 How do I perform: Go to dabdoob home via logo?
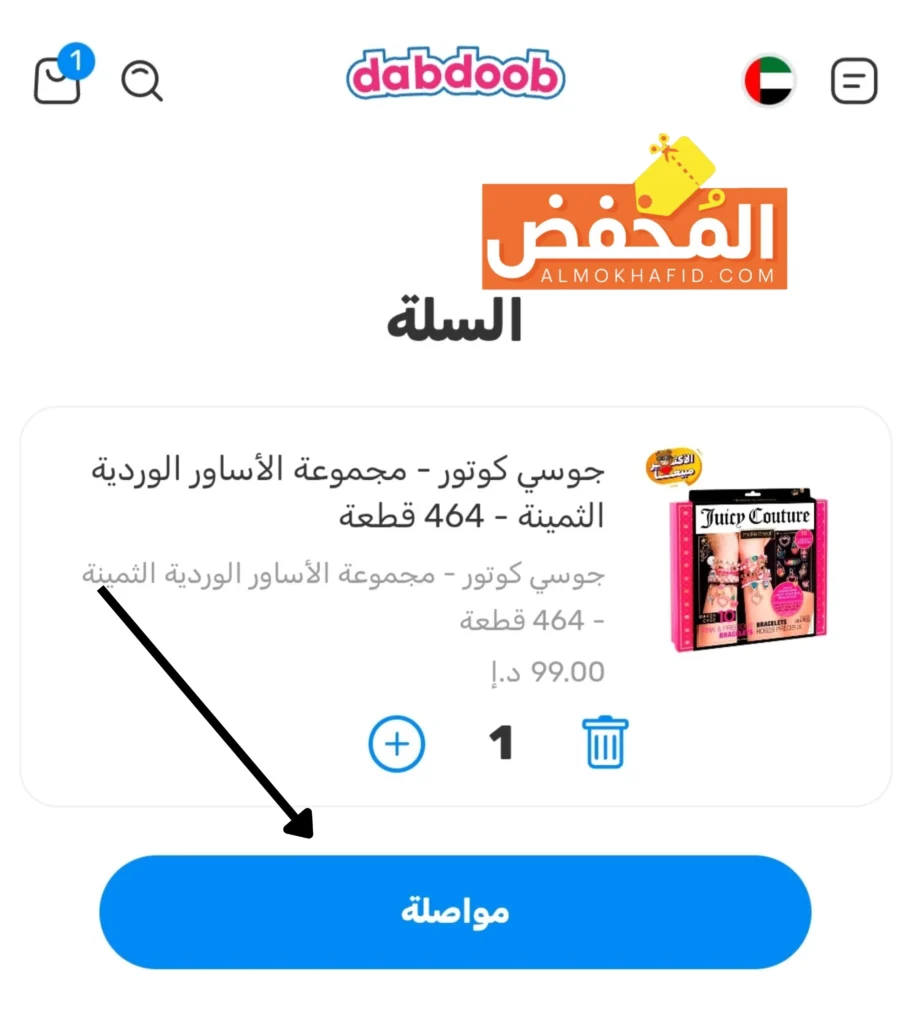pyautogui.click(x=455, y=76)
